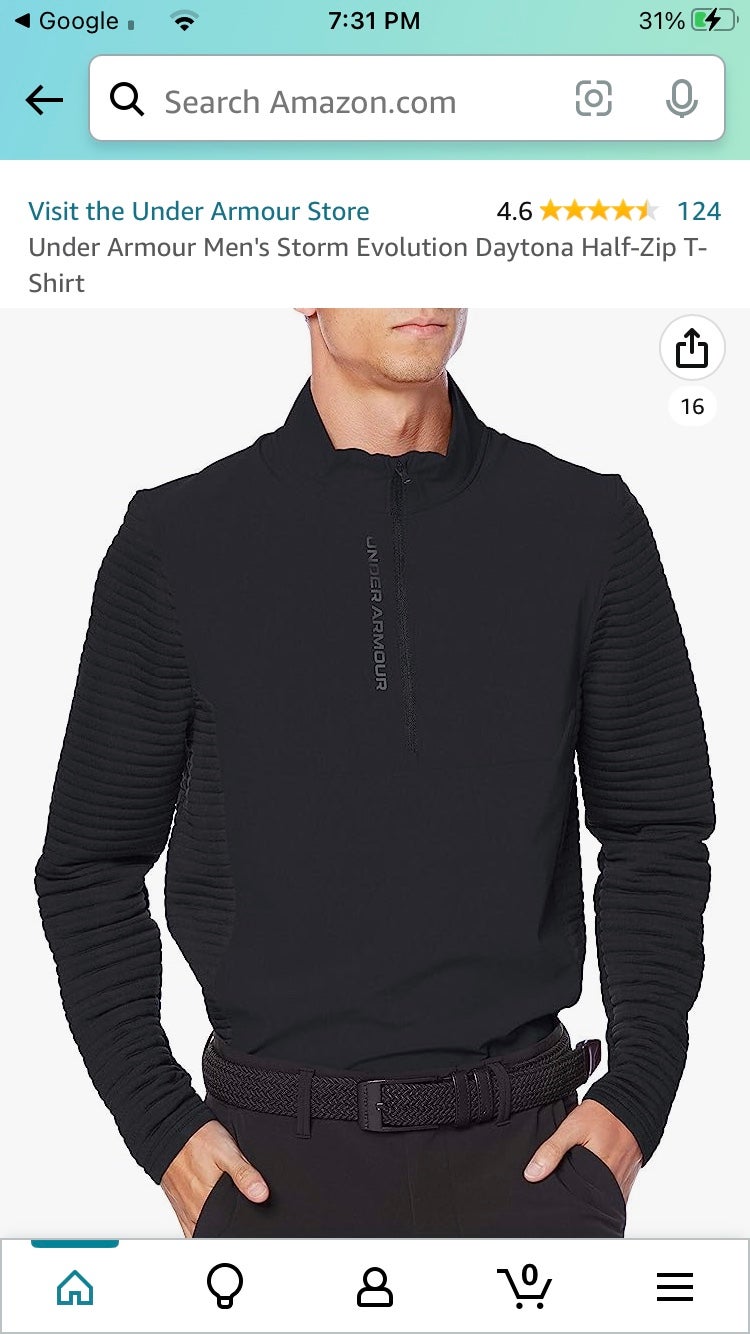View the shopping cart
The width and height of the screenshot is (750, 1334).
[x=525, y=1287]
